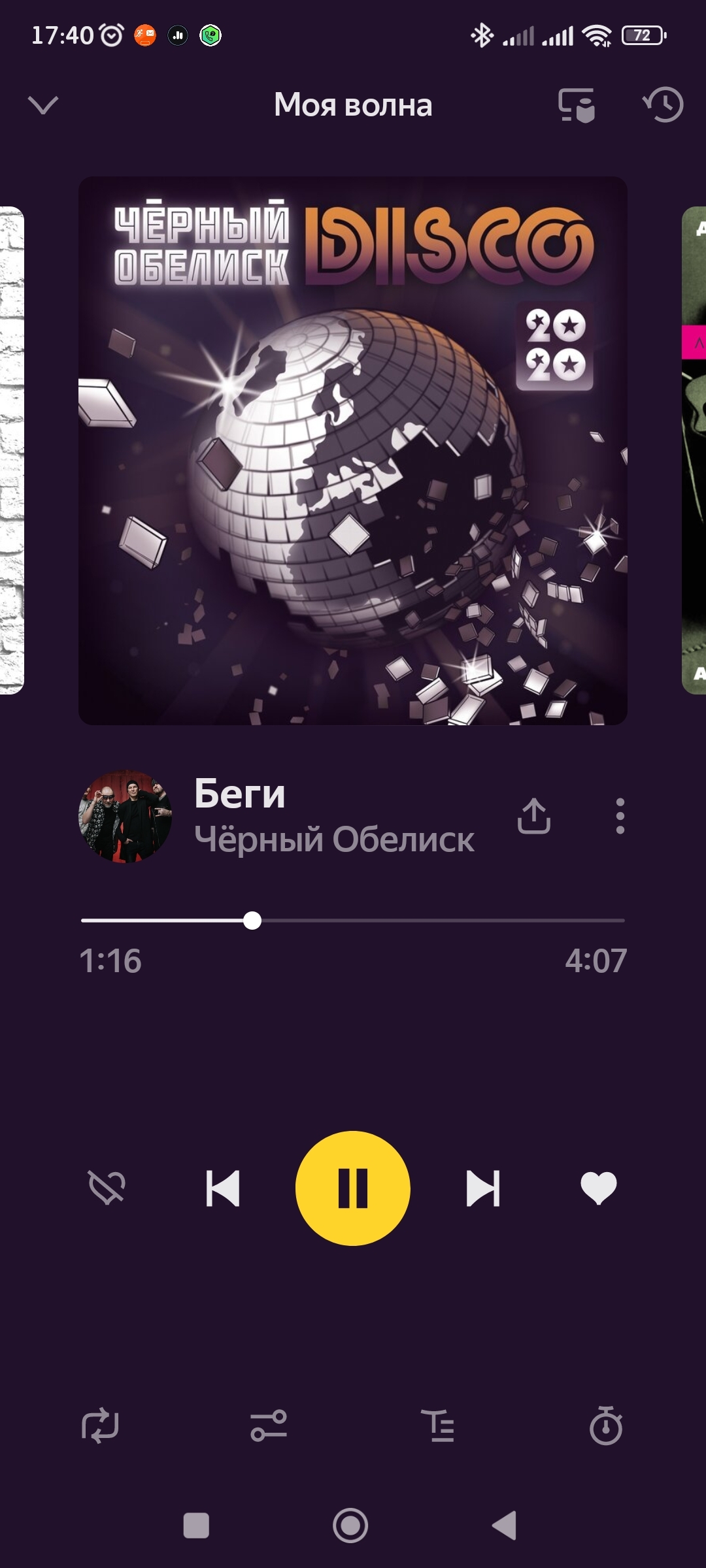The height and width of the screenshot is (1568, 706).
Task: Dislike this track with the crossed heart
Action: point(107,1188)
